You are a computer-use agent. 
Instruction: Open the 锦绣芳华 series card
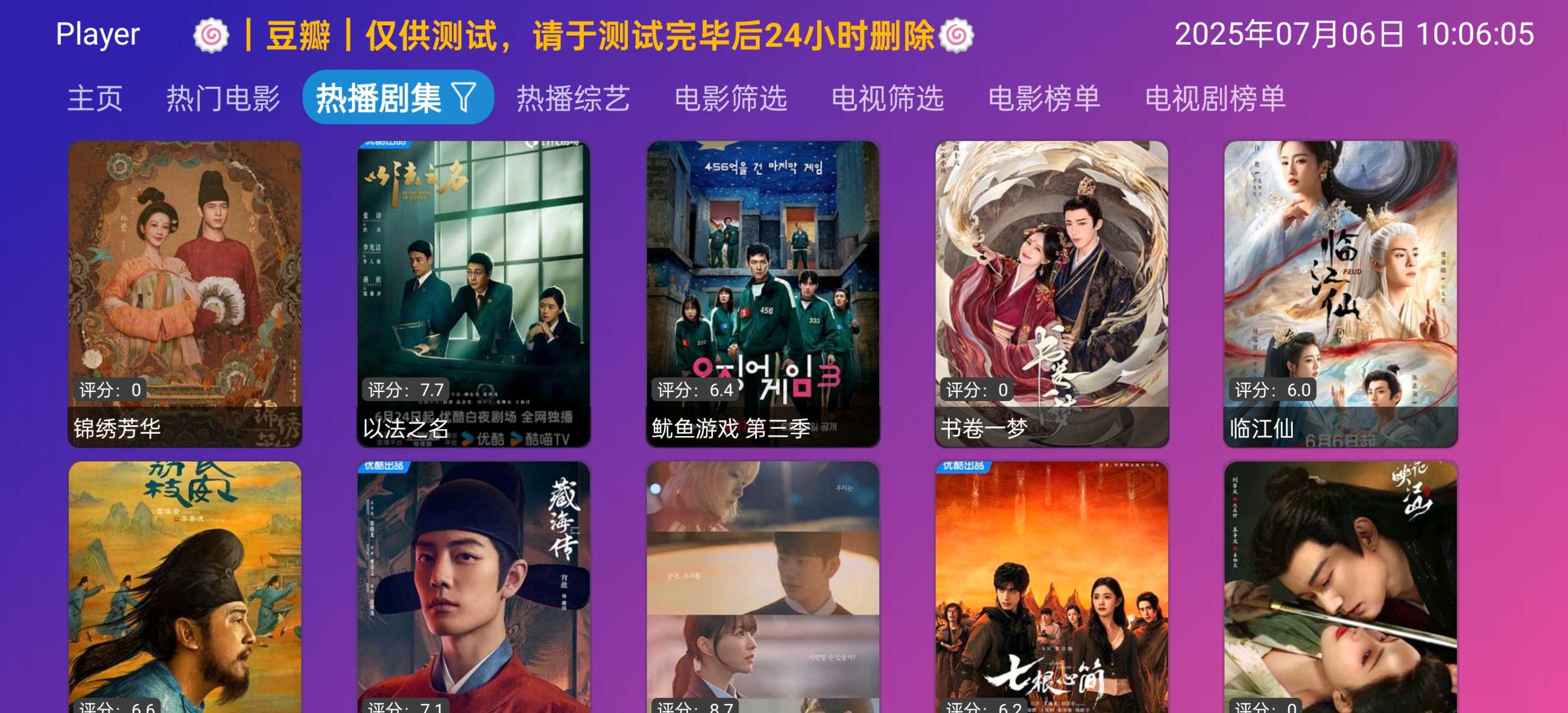click(x=185, y=294)
